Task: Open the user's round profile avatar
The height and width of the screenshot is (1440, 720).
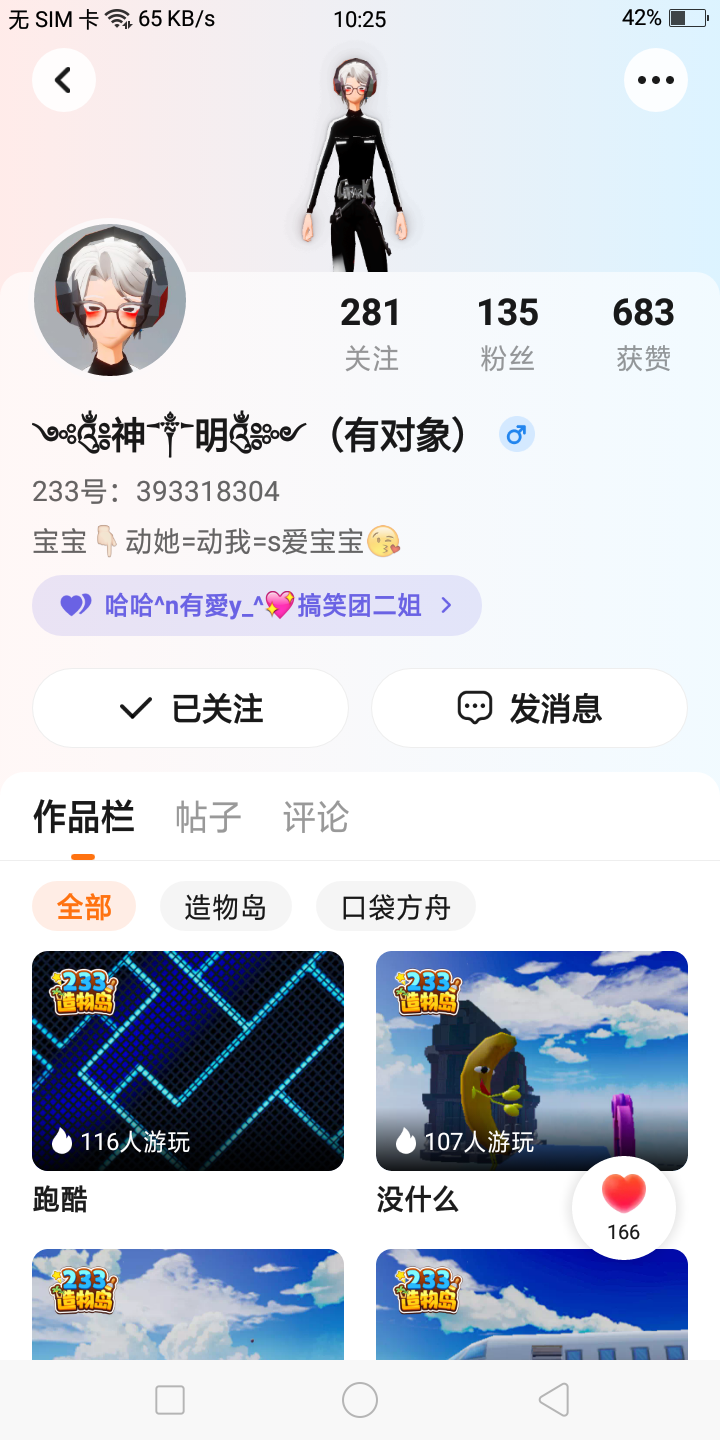Action: point(110,299)
